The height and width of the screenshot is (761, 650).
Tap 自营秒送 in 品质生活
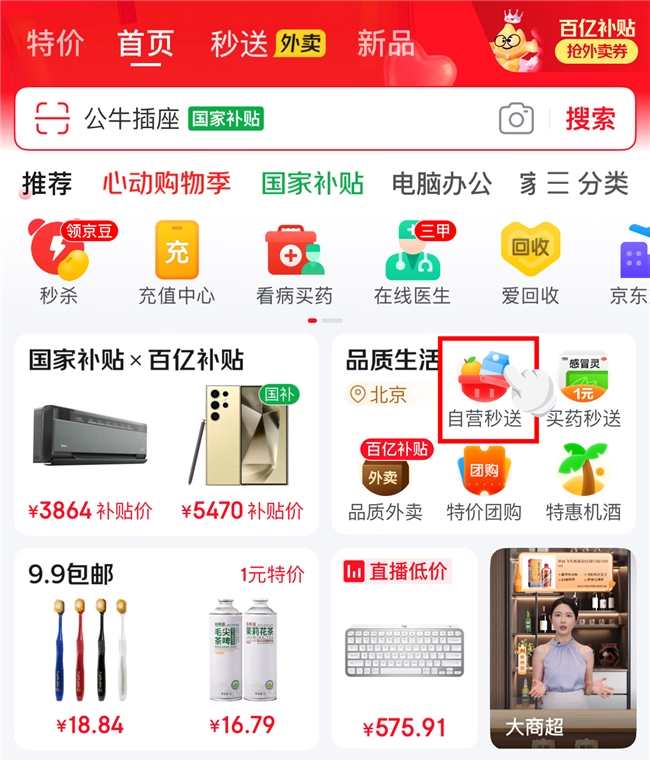(486, 392)
